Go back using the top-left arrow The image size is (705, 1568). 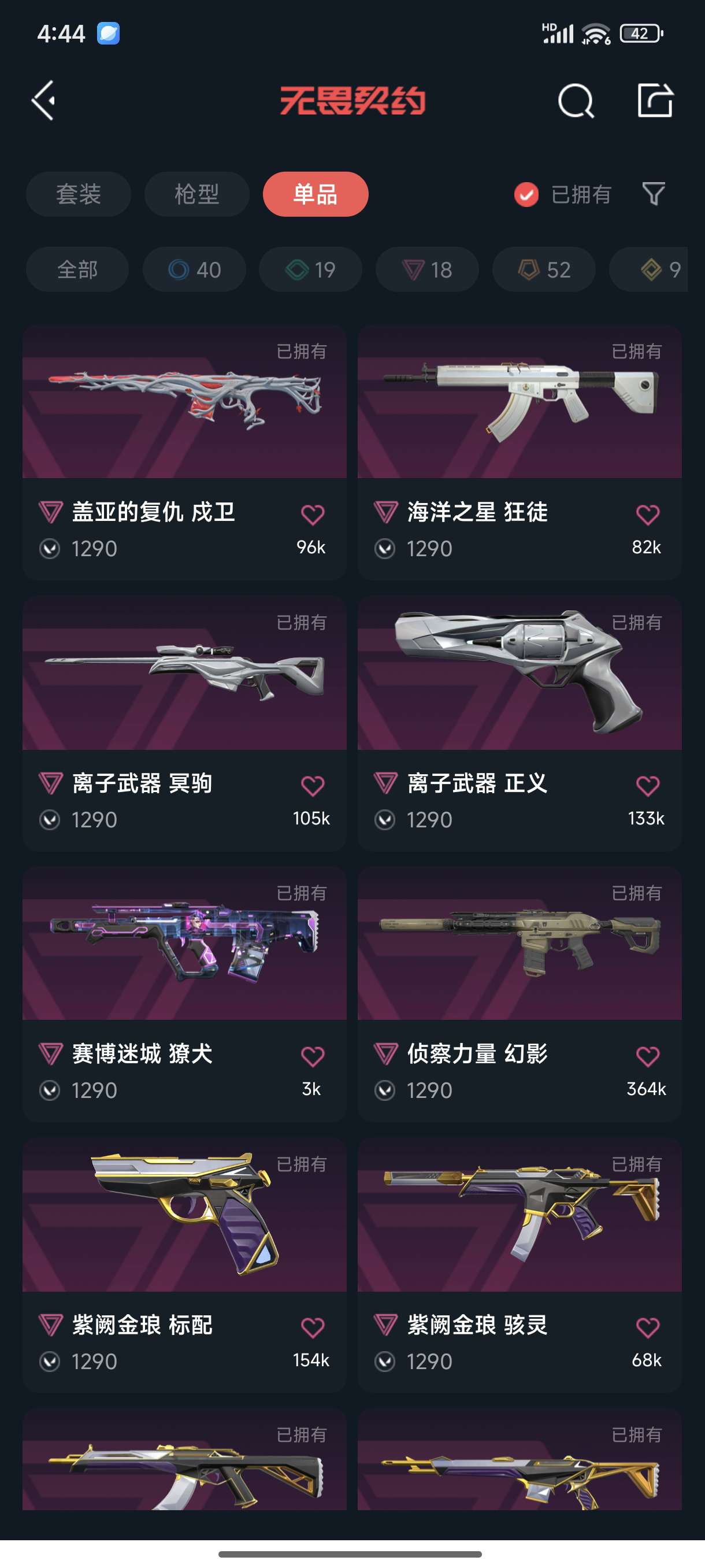pyautogui.click(x=44, y=101)
